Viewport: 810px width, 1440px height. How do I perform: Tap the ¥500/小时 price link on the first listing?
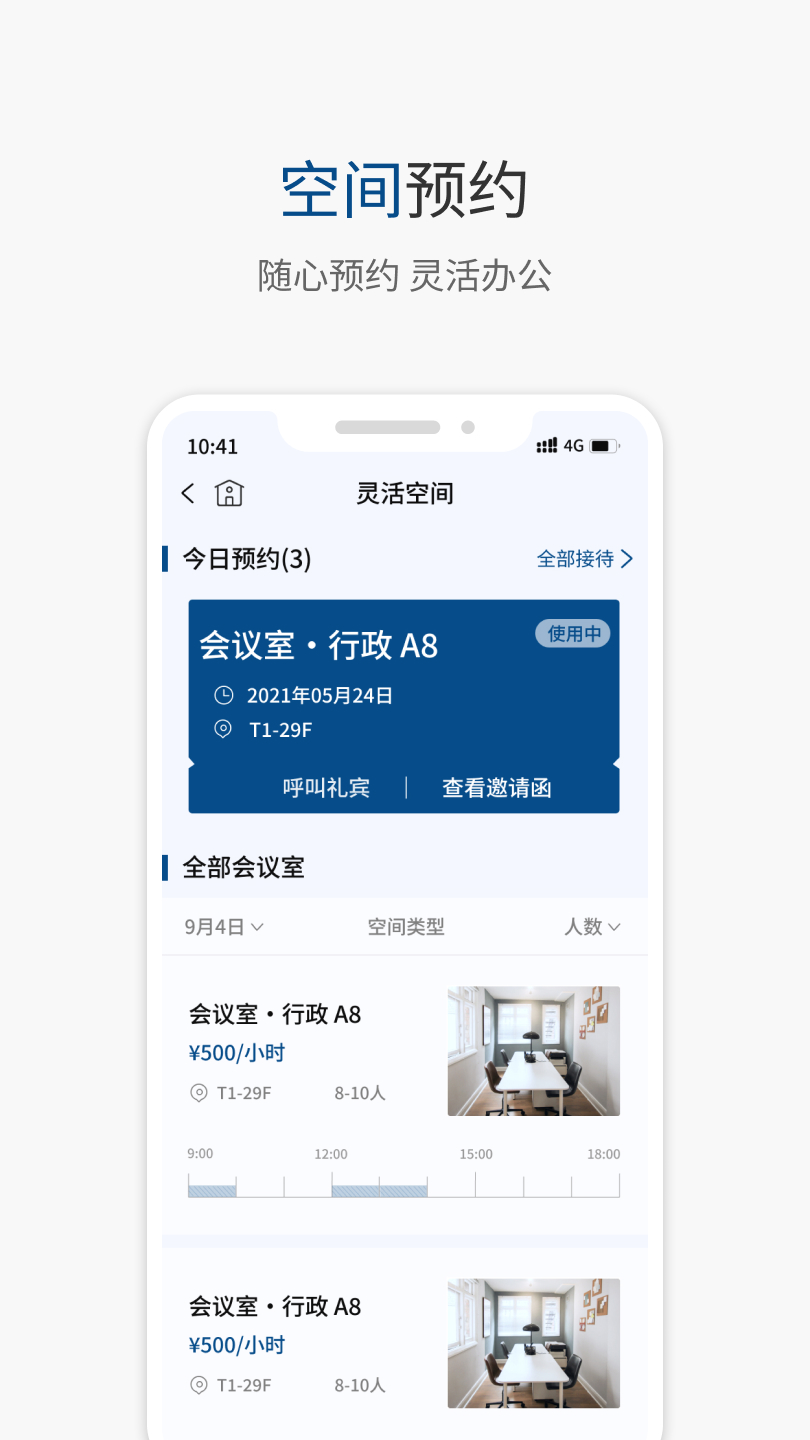234,1053
